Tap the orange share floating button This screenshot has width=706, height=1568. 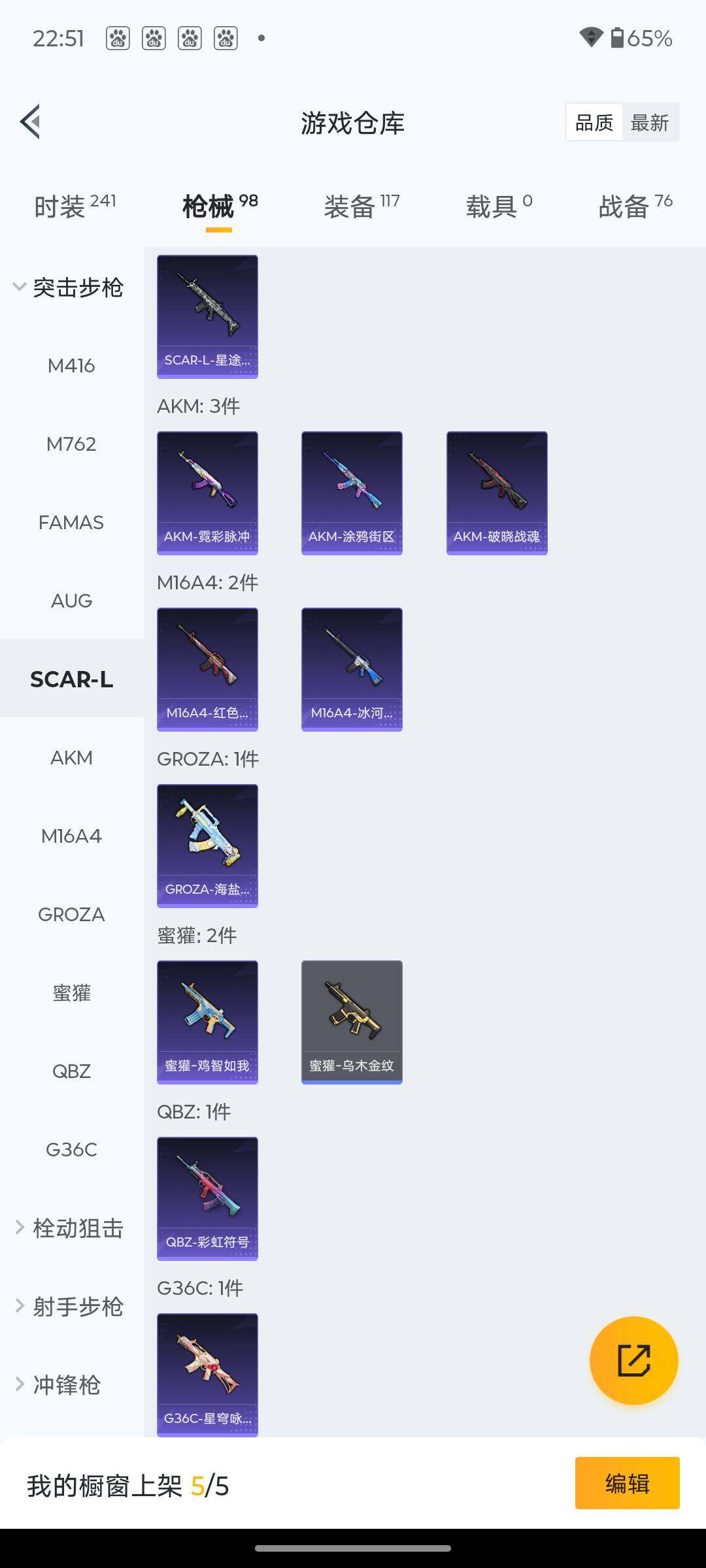tap(633, 1360)
